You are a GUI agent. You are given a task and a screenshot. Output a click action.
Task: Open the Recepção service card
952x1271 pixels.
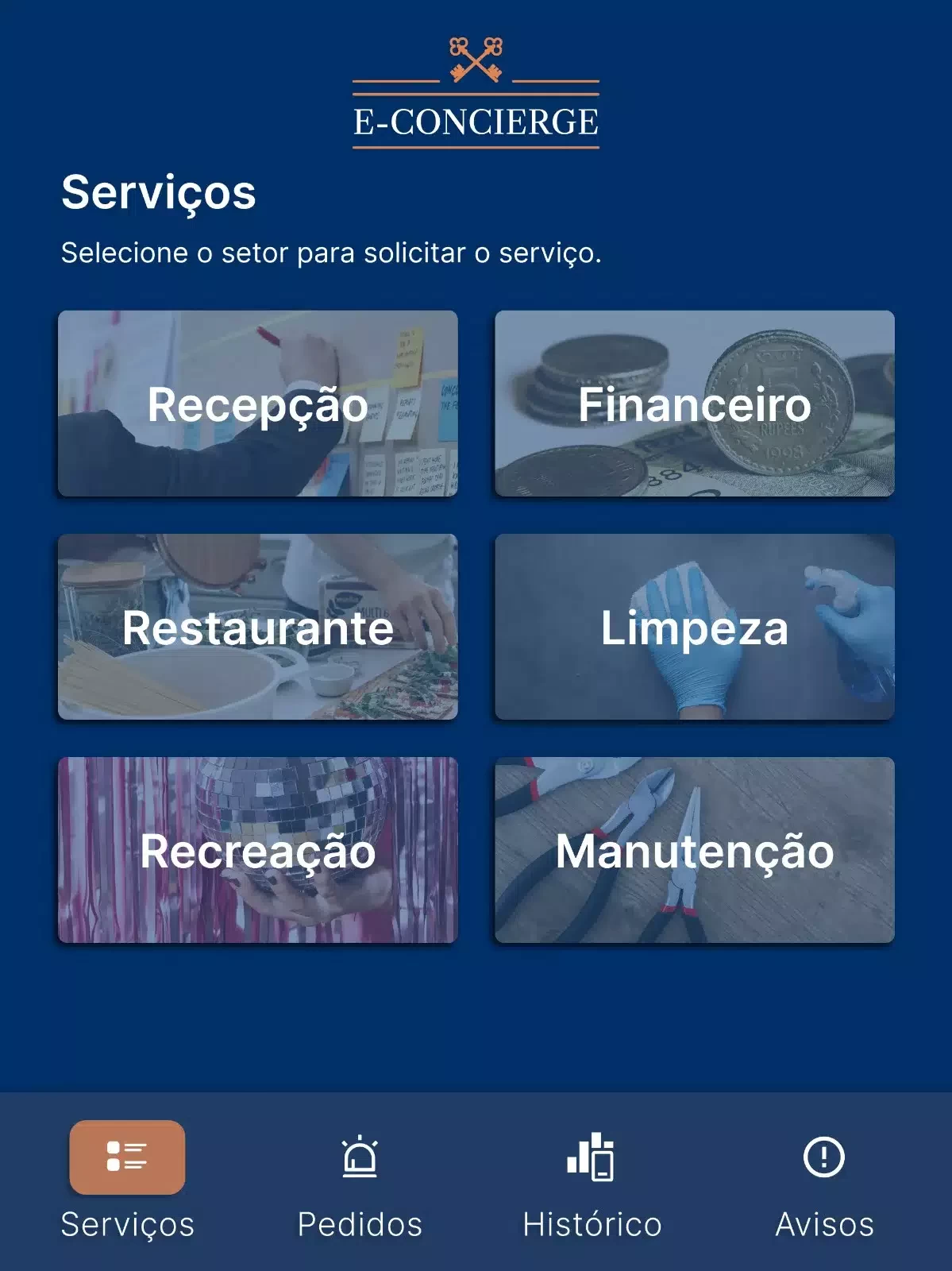click(257, 404)
